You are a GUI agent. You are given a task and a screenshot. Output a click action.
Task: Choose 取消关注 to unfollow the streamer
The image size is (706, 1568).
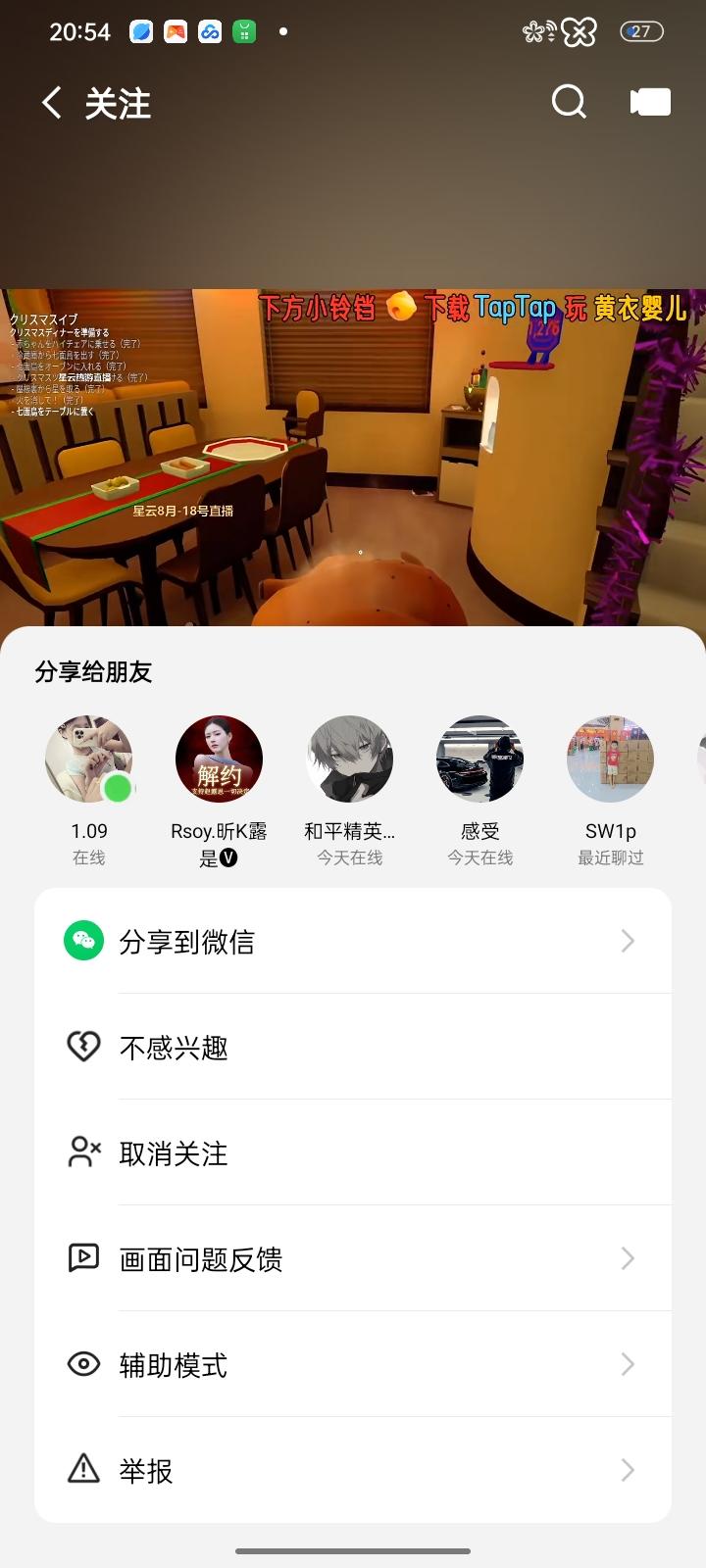[175, 1152]
